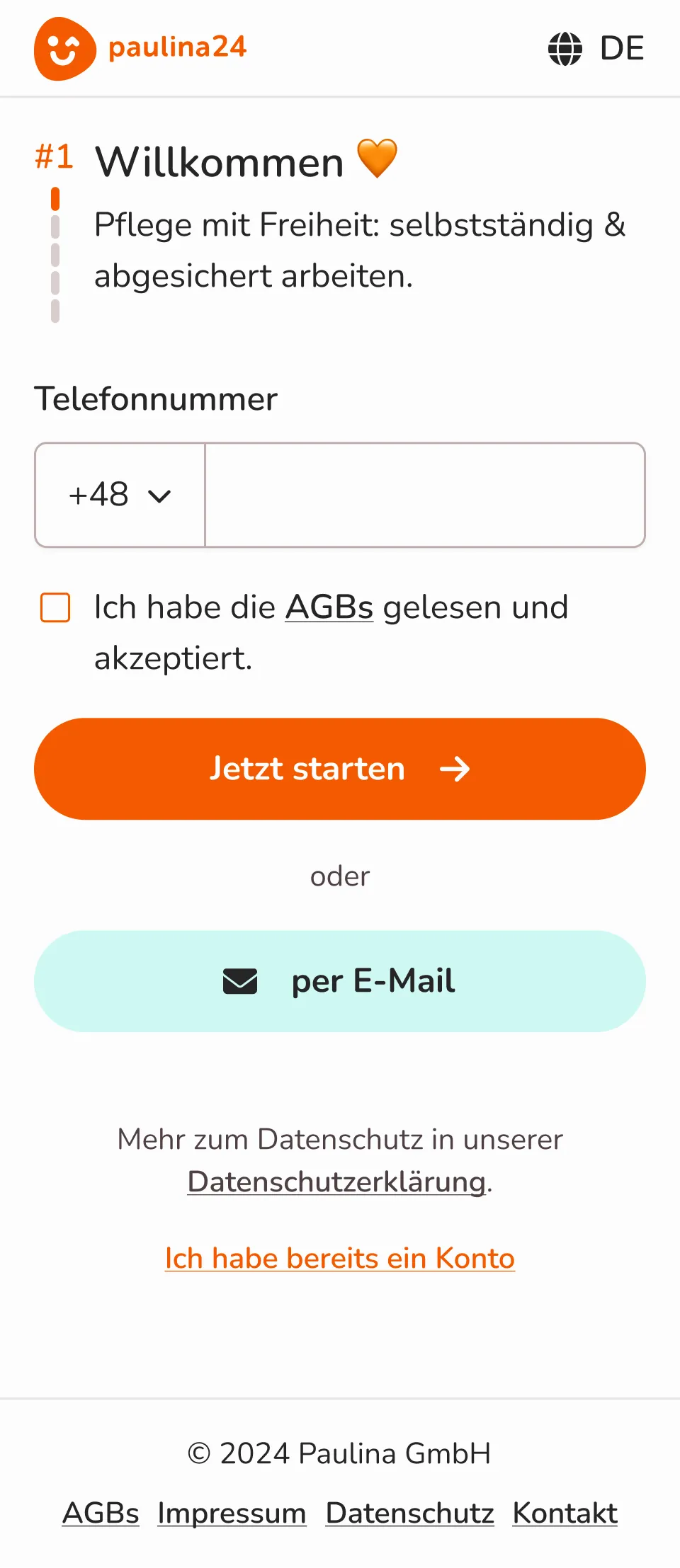Image resolution: width=680 pixels, height=1568 pixels.
Task: Open the Datenschutz footer link
Action: pos(409,1513)
